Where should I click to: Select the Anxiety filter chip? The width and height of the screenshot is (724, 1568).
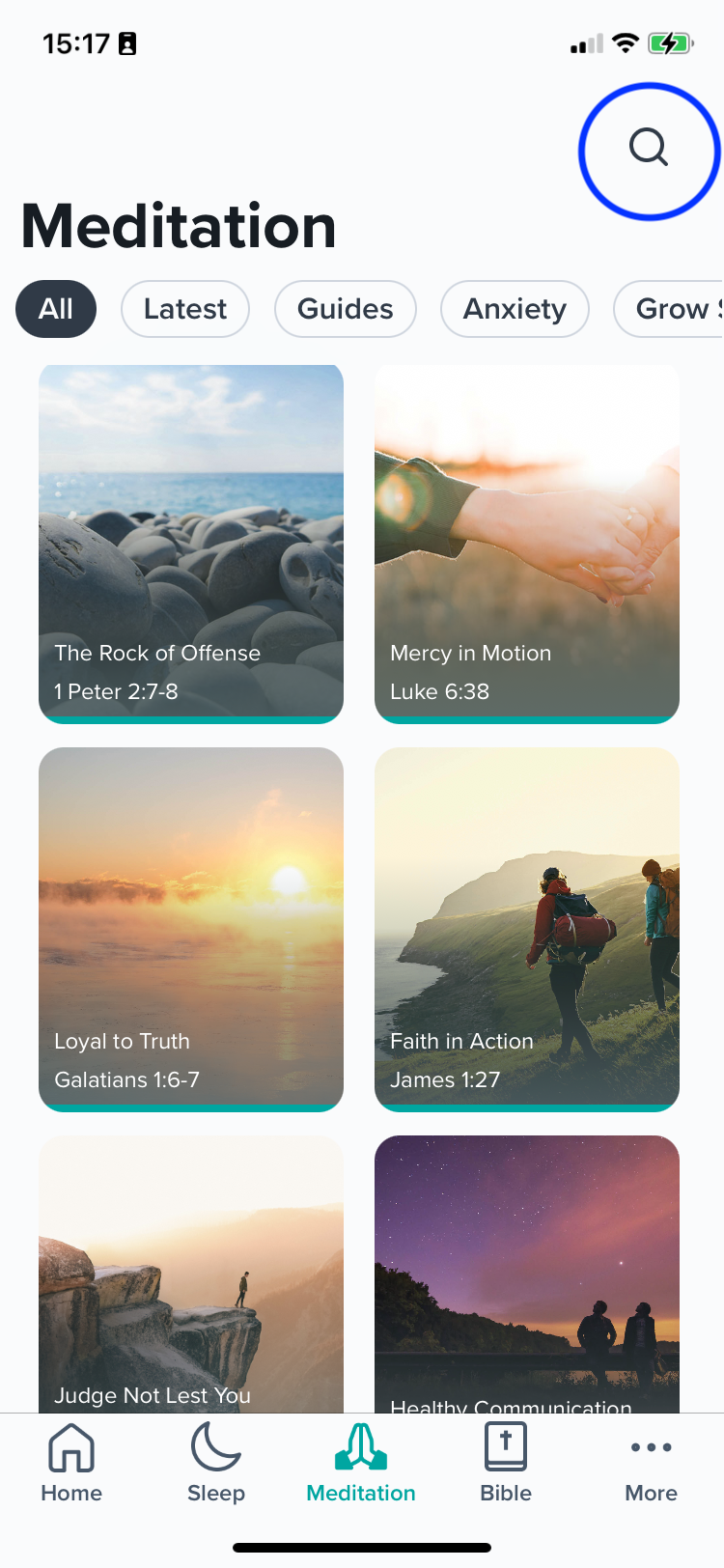pos(515,309)
